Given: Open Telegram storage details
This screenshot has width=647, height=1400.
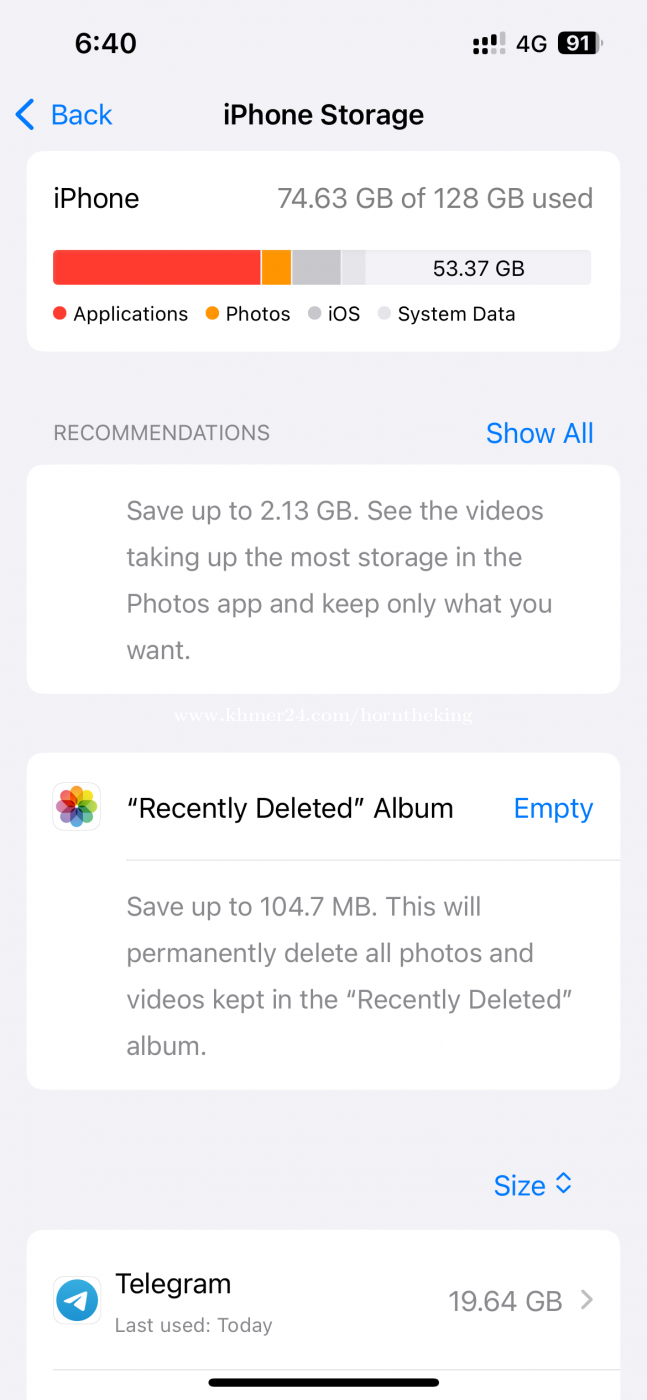Looking at the screenshot, I should (x=323, y=1300).
